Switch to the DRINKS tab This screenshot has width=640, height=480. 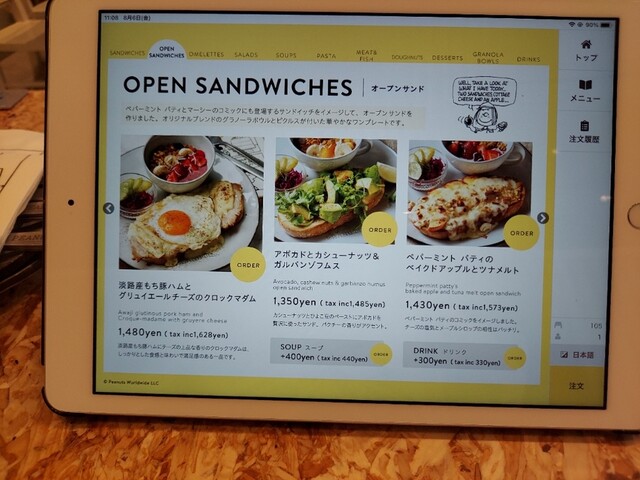[x=528, y=59]
